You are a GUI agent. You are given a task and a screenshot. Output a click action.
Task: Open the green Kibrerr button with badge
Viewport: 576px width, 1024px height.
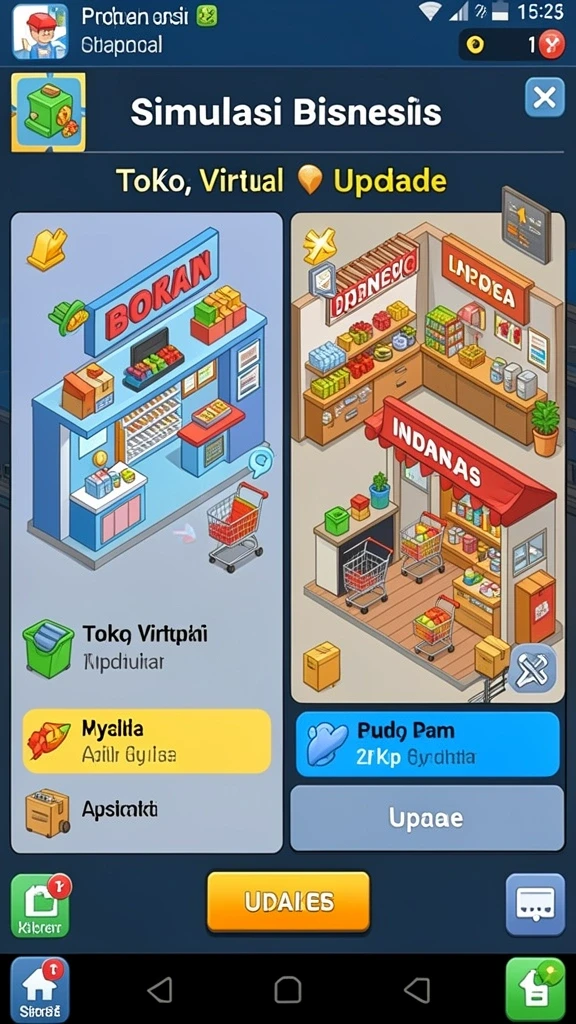[x=40, y=905]
